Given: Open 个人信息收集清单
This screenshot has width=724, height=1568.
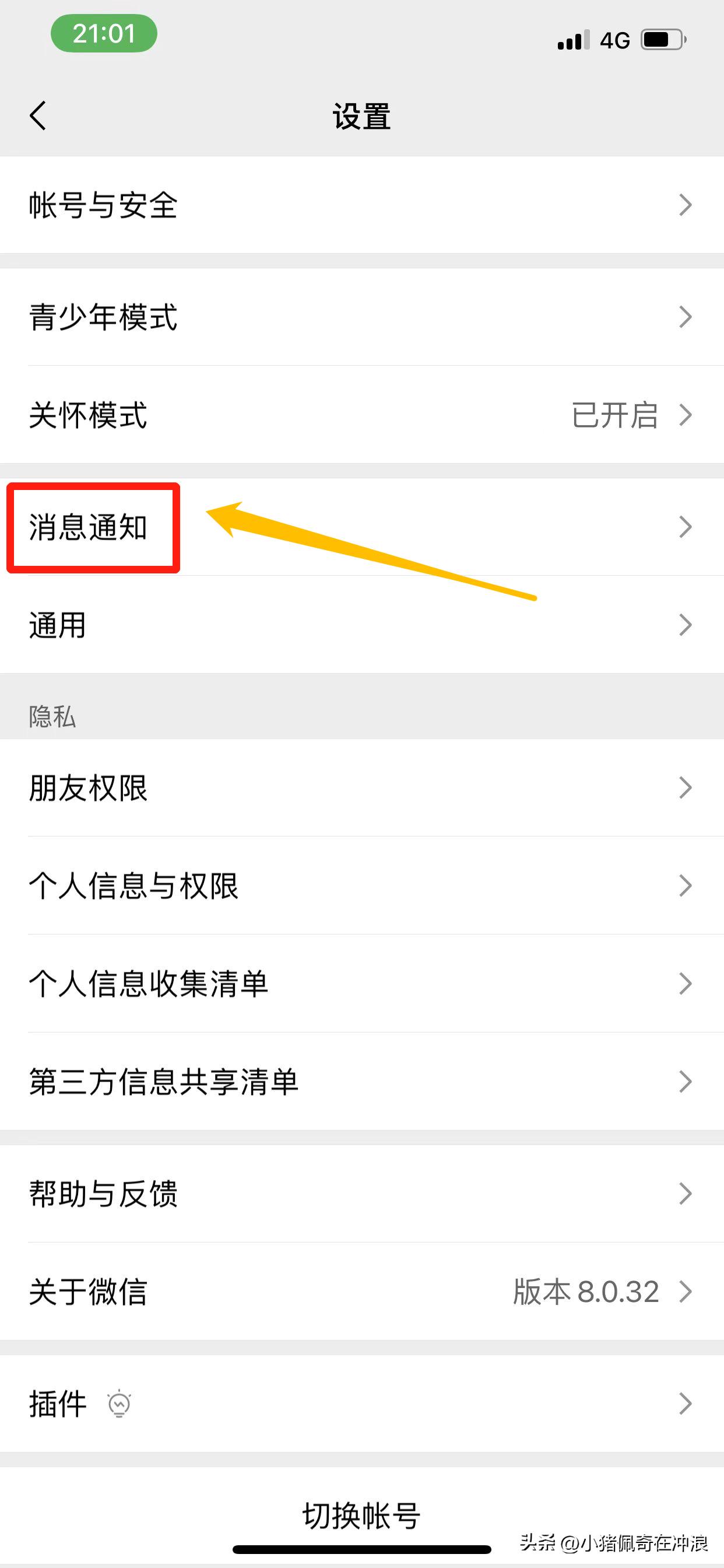Looking at the screenshot, I should pos(362,984).
